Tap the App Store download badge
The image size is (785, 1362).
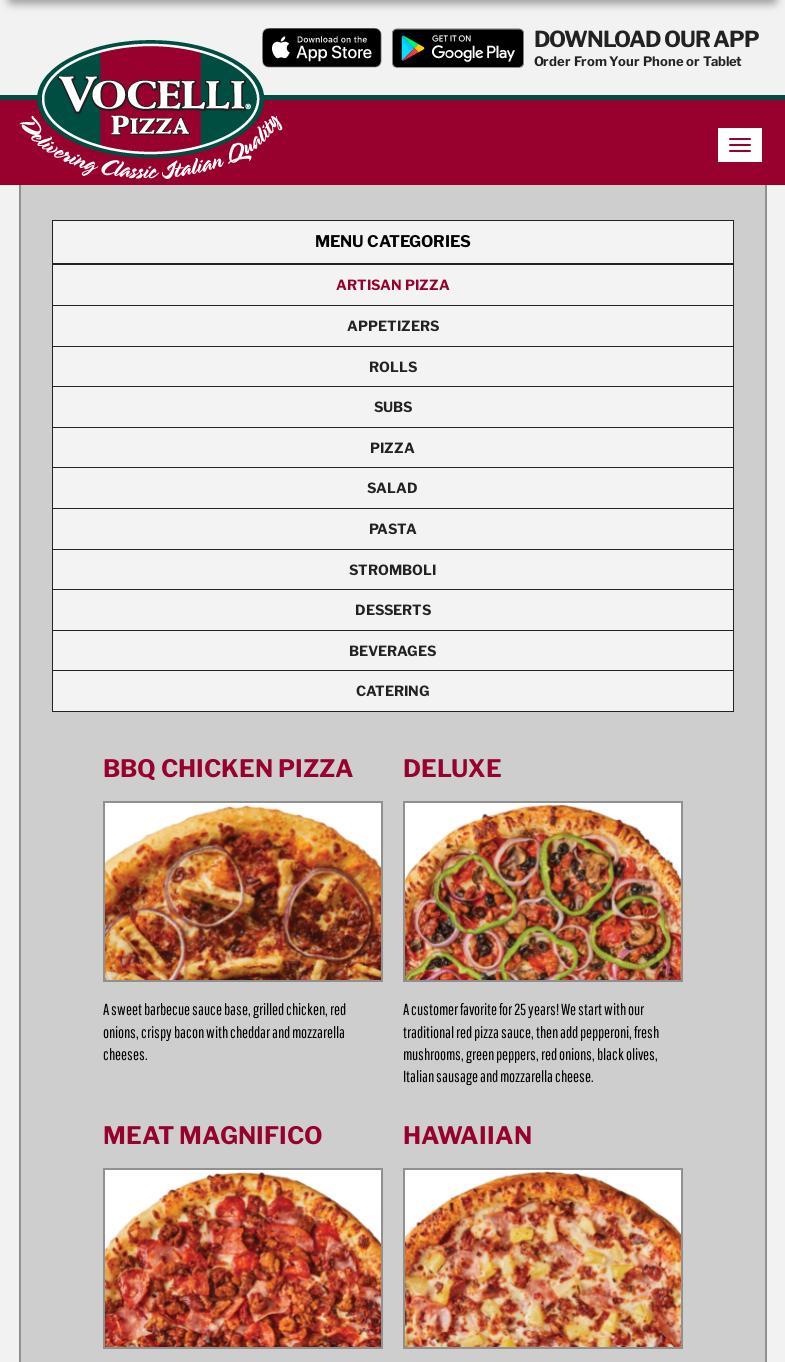(x=322, y=48)
